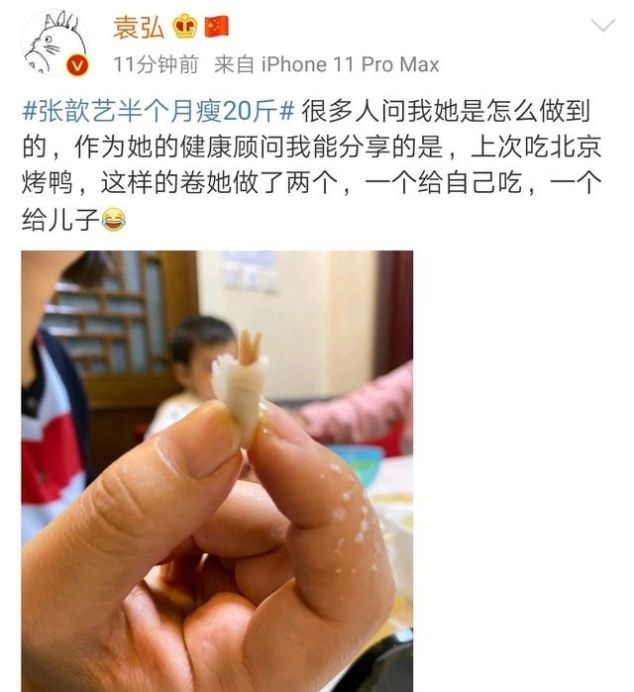Open hashtag #张歆艺半个月瘦20斤#

coord(157,111)
